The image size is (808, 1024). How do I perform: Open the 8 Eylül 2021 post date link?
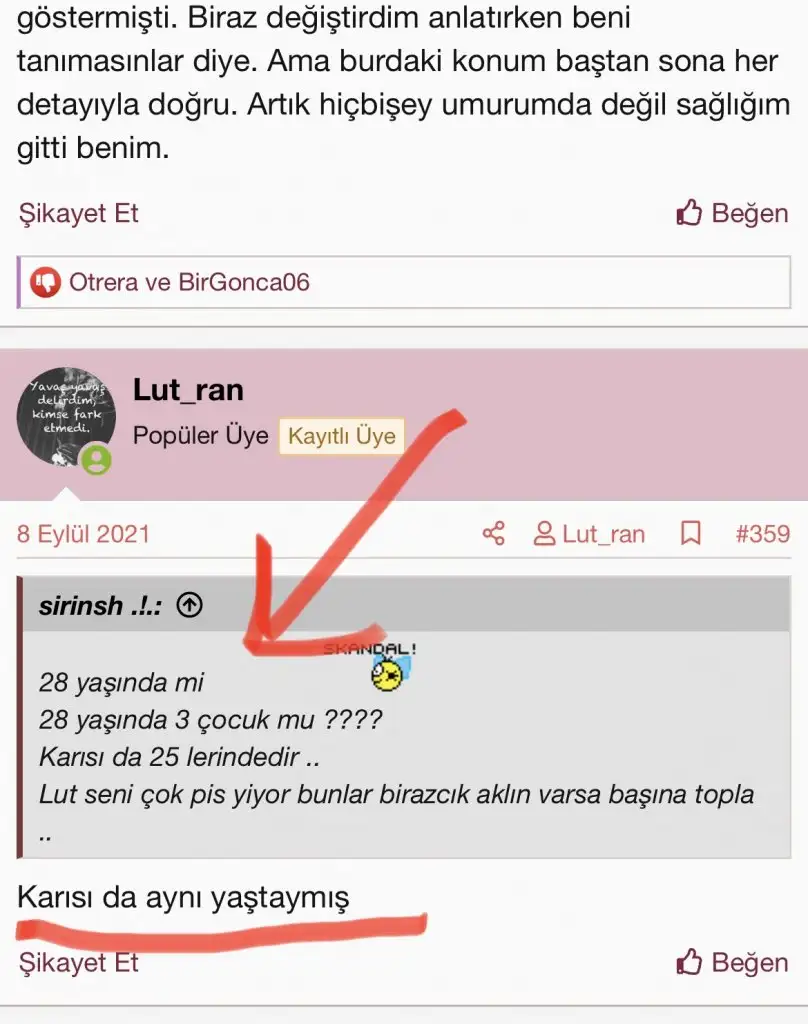click(83, 534)
